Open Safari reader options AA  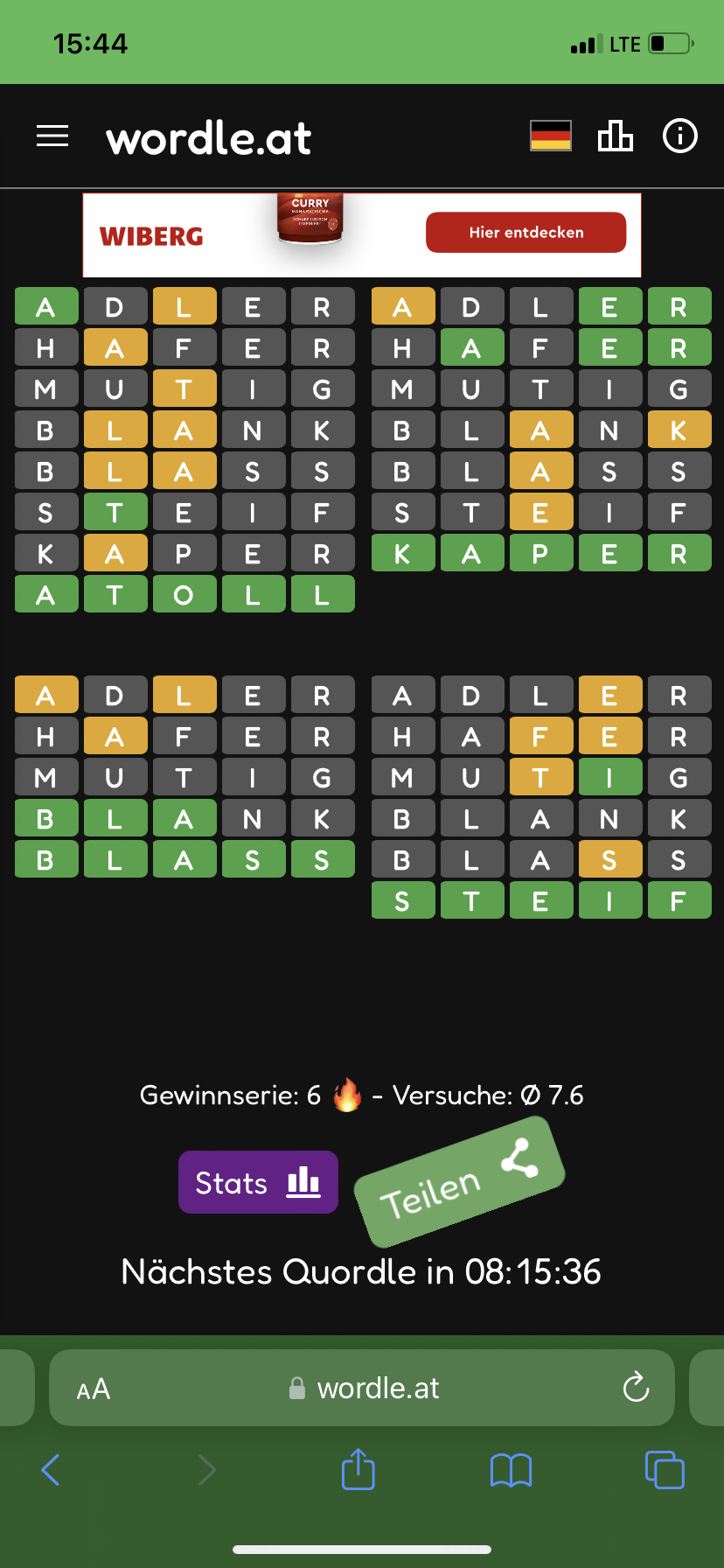click(94, 1389)
